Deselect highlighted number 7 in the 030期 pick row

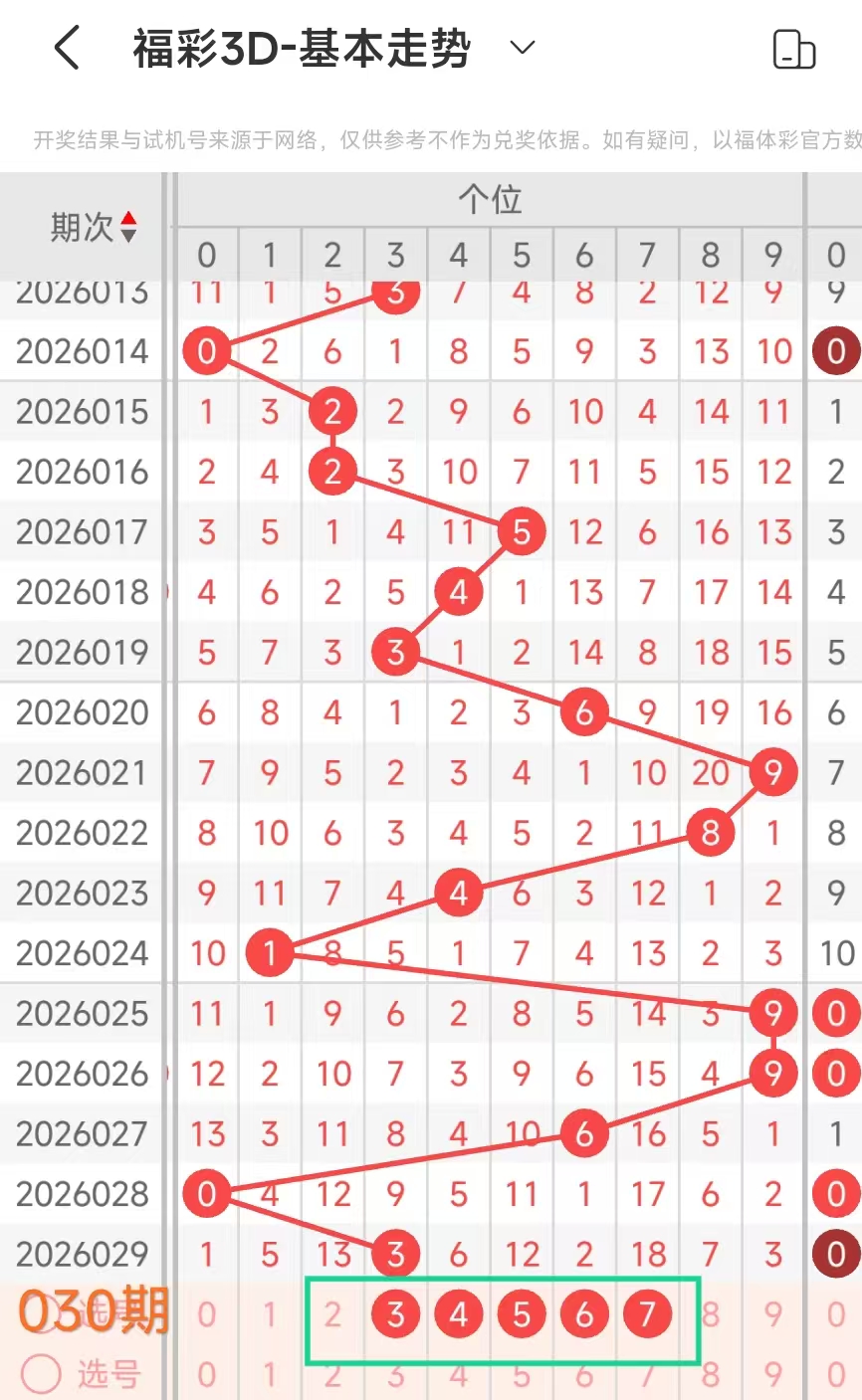click(x=647, y=1314)
